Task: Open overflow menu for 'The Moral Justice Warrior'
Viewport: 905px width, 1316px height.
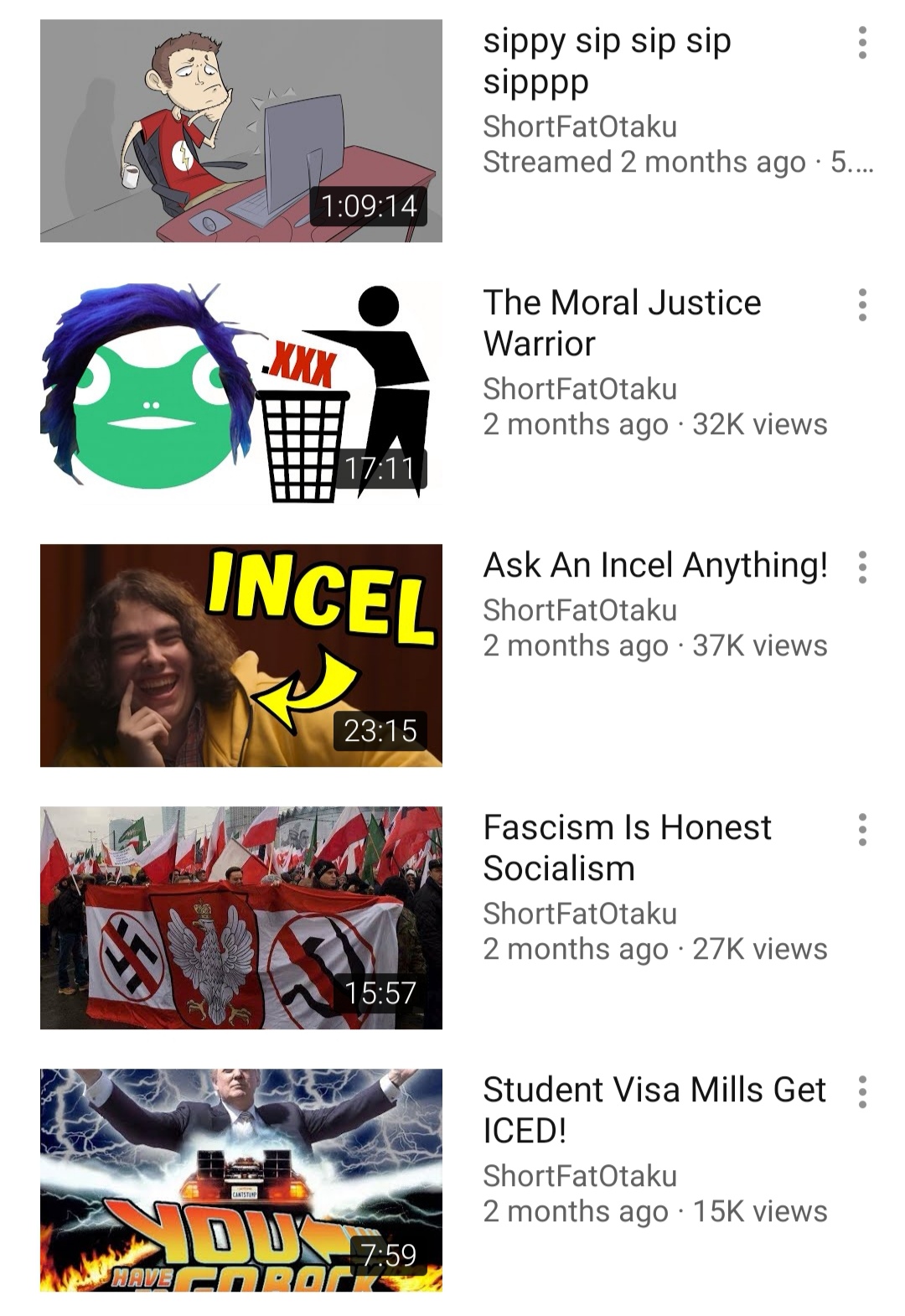Action: tap(862, 305)
